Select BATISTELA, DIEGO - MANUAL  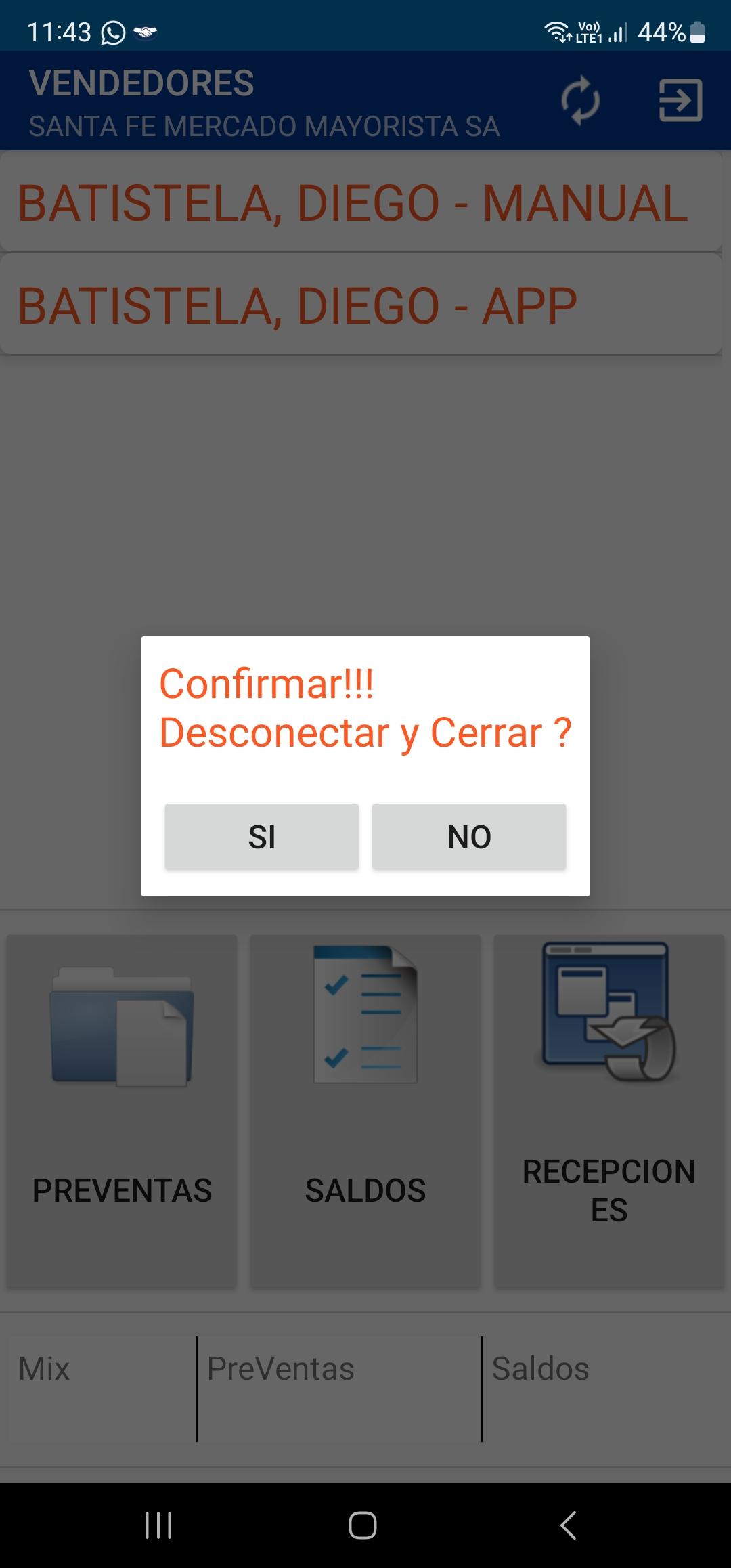pos(361,202)
